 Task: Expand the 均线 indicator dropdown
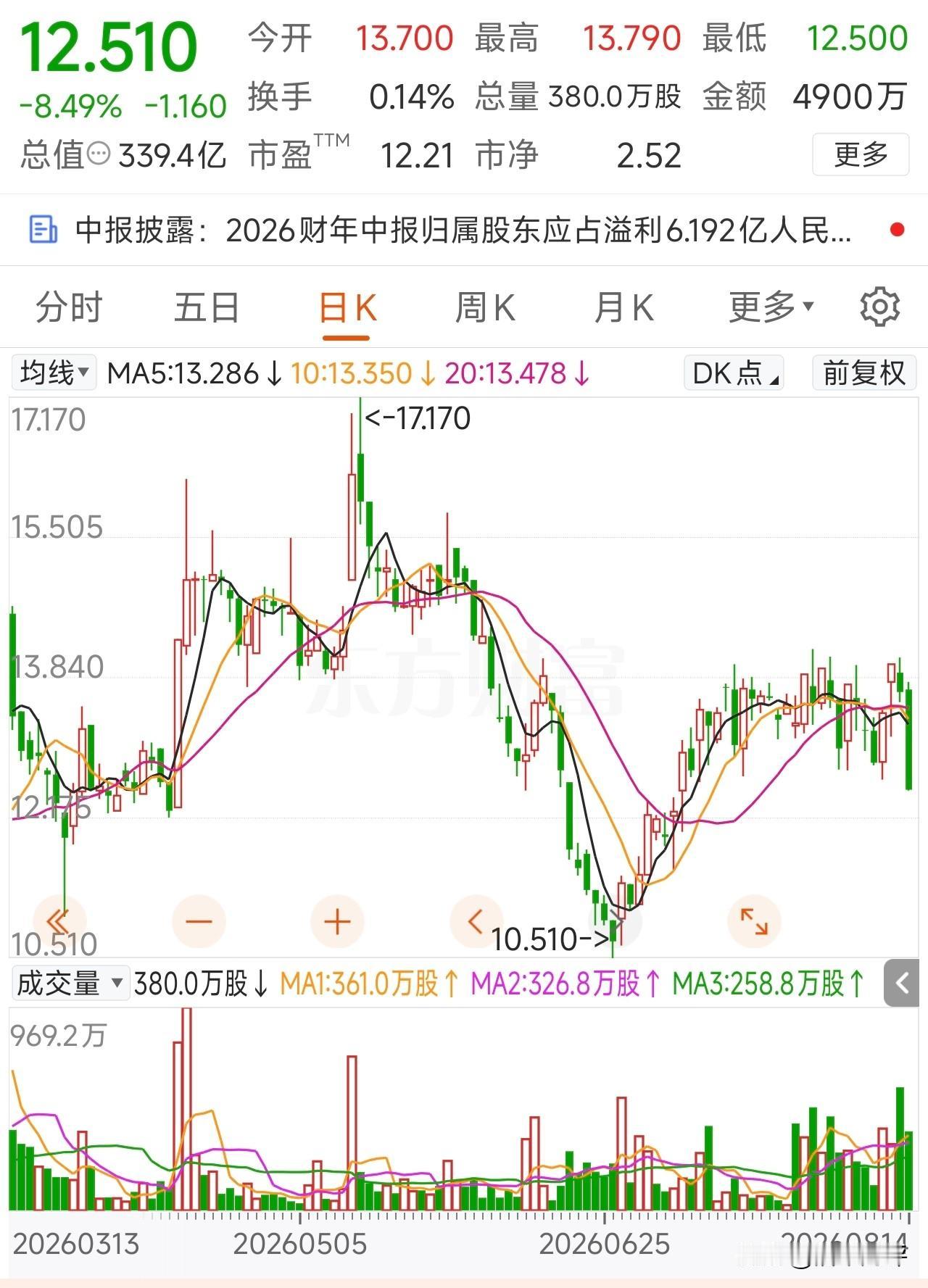[54, 373]
